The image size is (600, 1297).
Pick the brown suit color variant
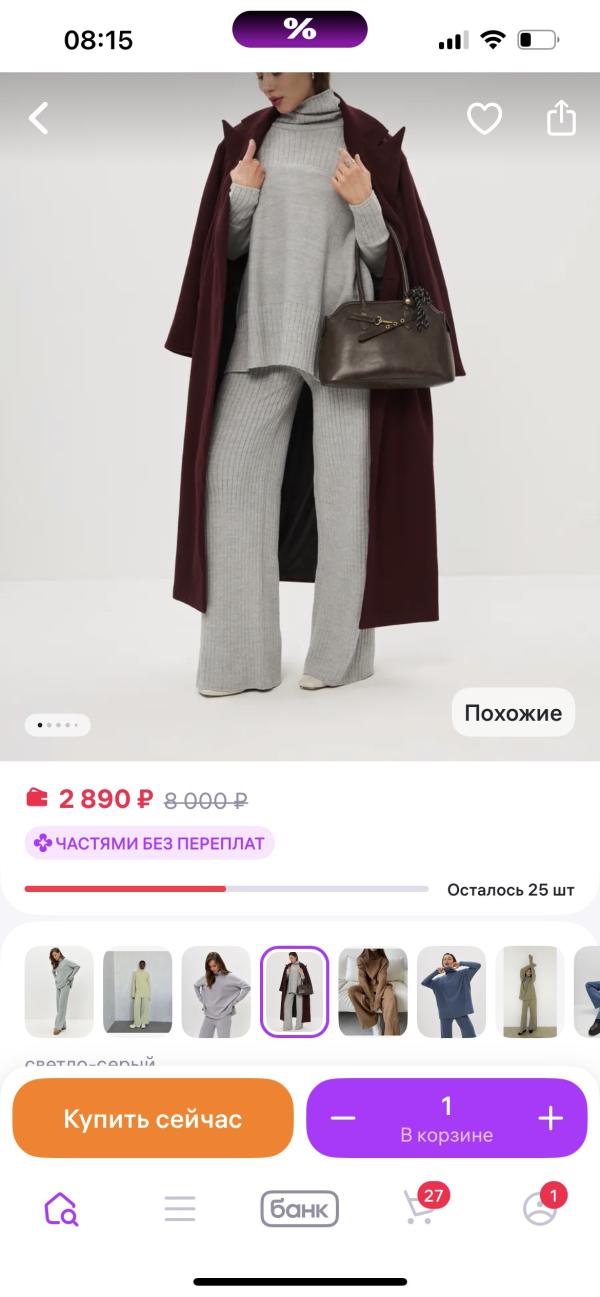(373, 991)
